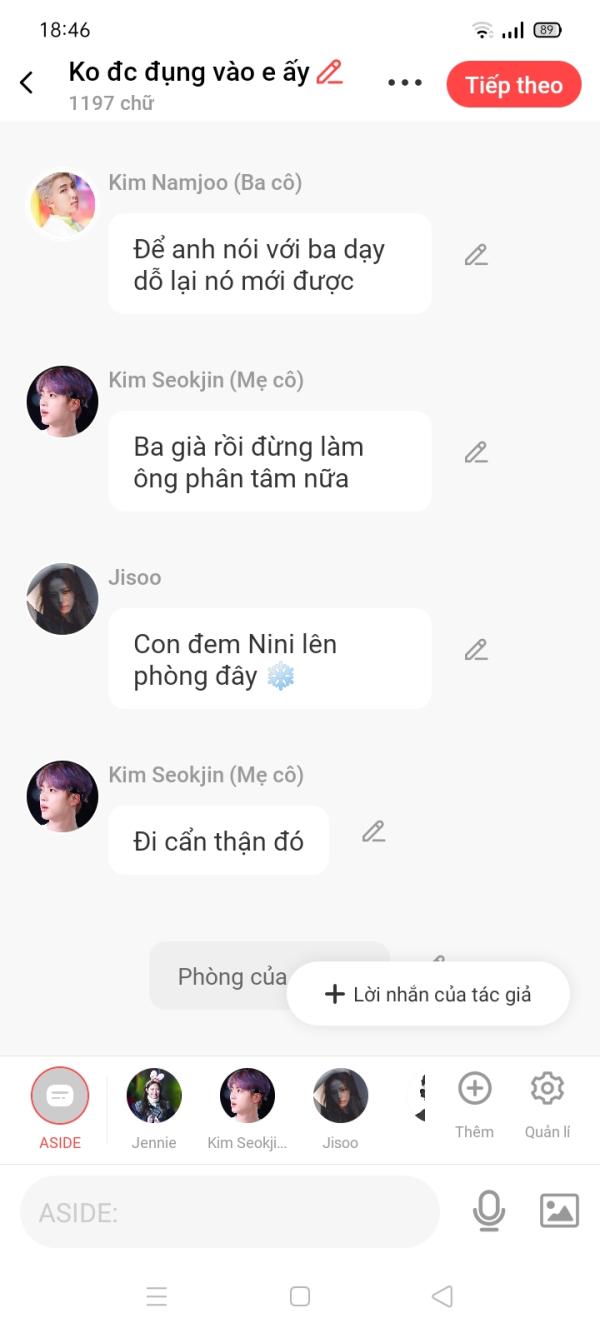This screenshot has height=1333, width=600.
Task: Open the three-dot overflow menu
Action: (x=405, y=83)
